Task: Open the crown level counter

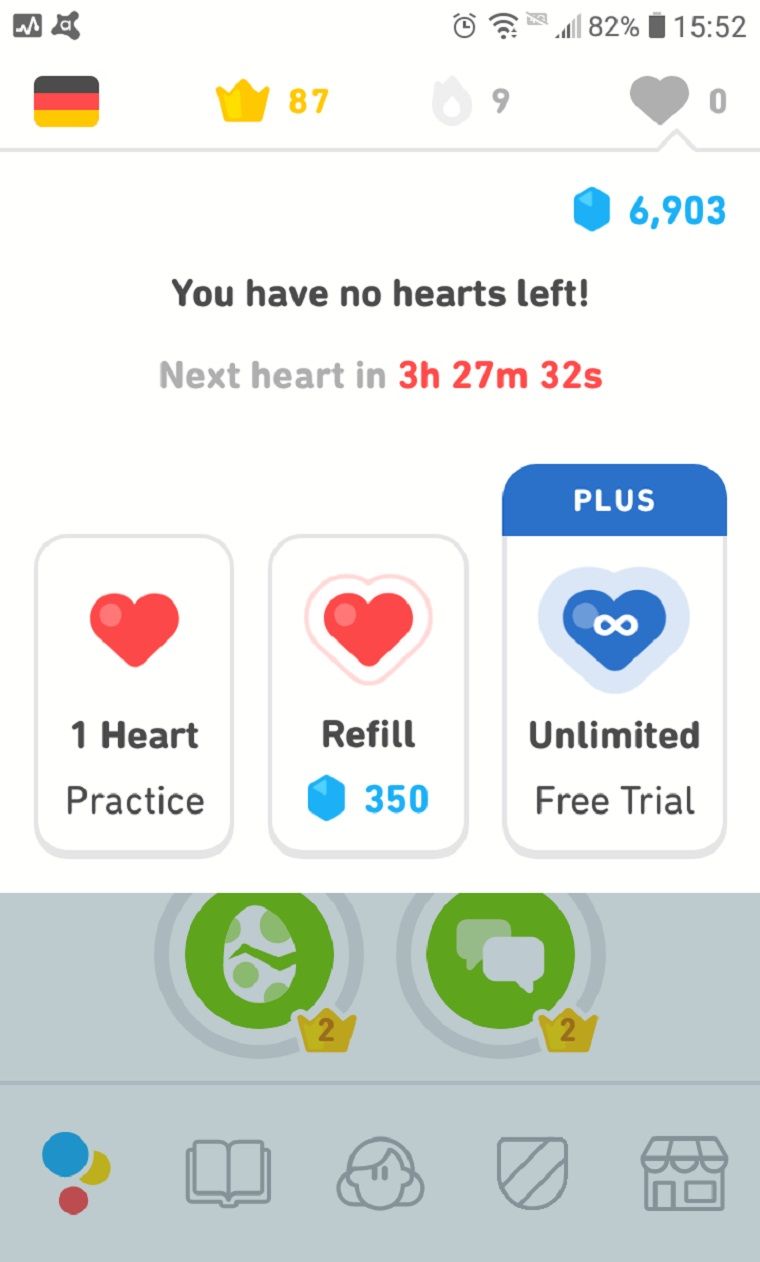Action: [271, 101]
